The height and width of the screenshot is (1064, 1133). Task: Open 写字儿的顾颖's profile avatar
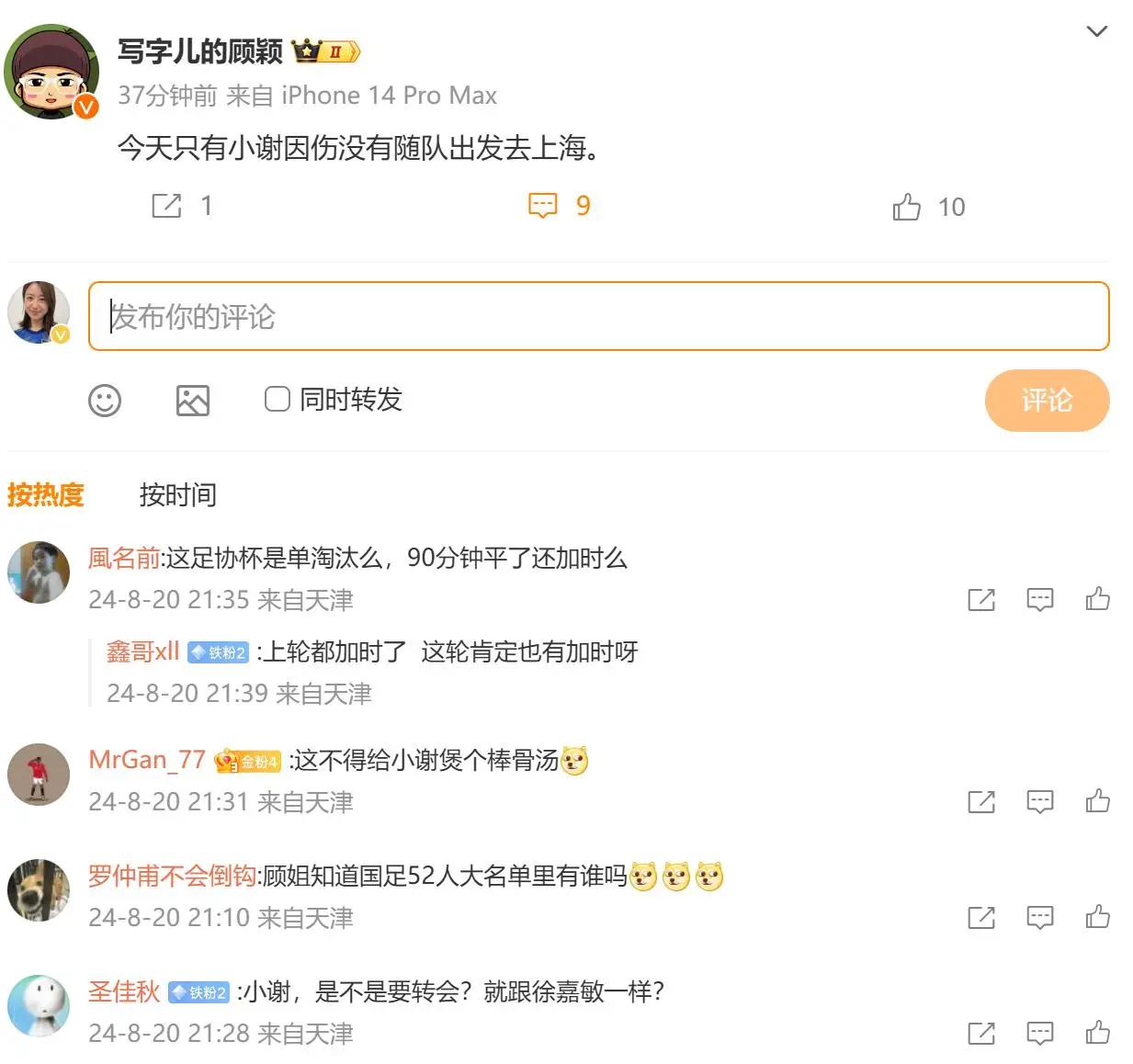click(51, 73)
